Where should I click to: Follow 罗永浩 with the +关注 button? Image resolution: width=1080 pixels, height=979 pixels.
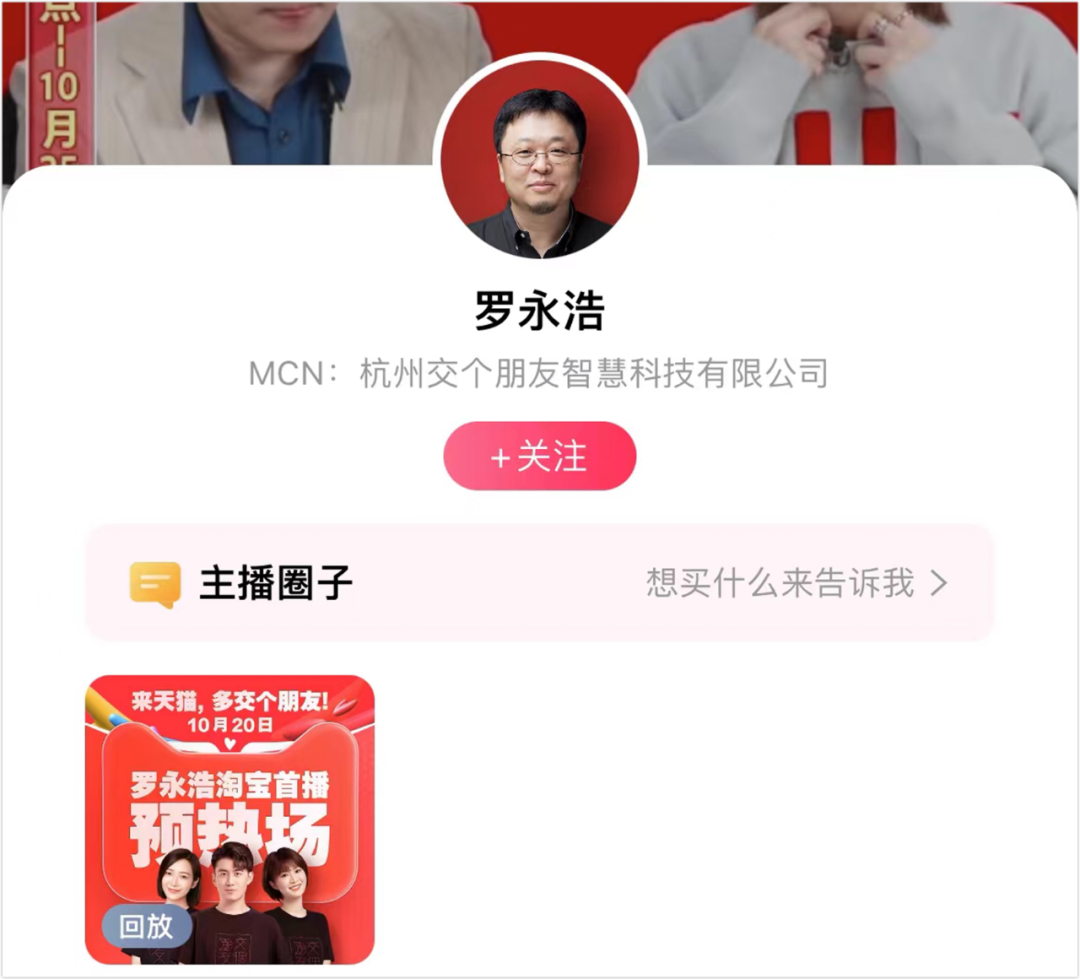pos(539,456)
